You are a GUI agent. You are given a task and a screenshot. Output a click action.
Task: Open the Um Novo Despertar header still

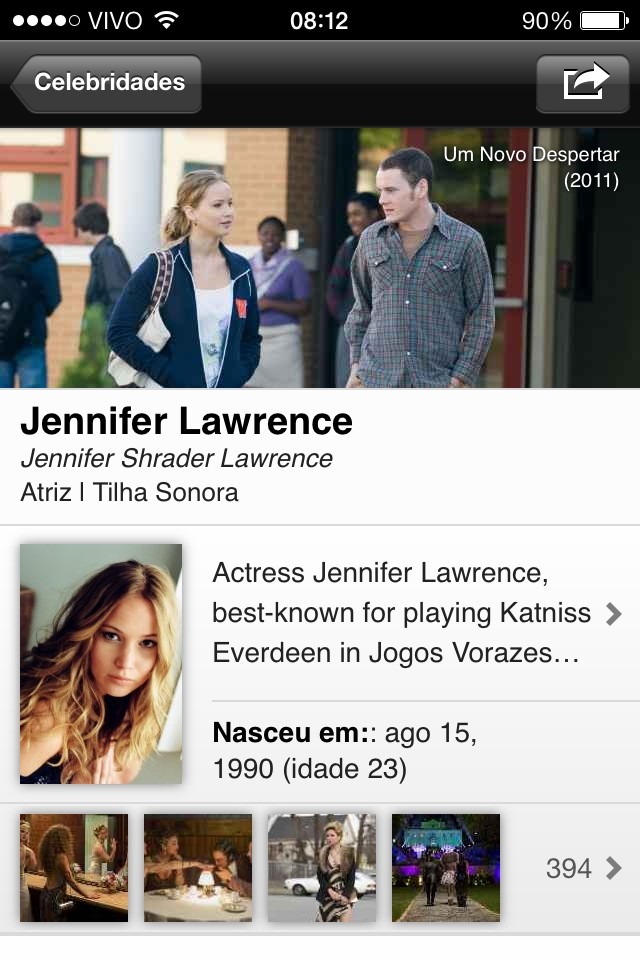(x=320, y=257)
